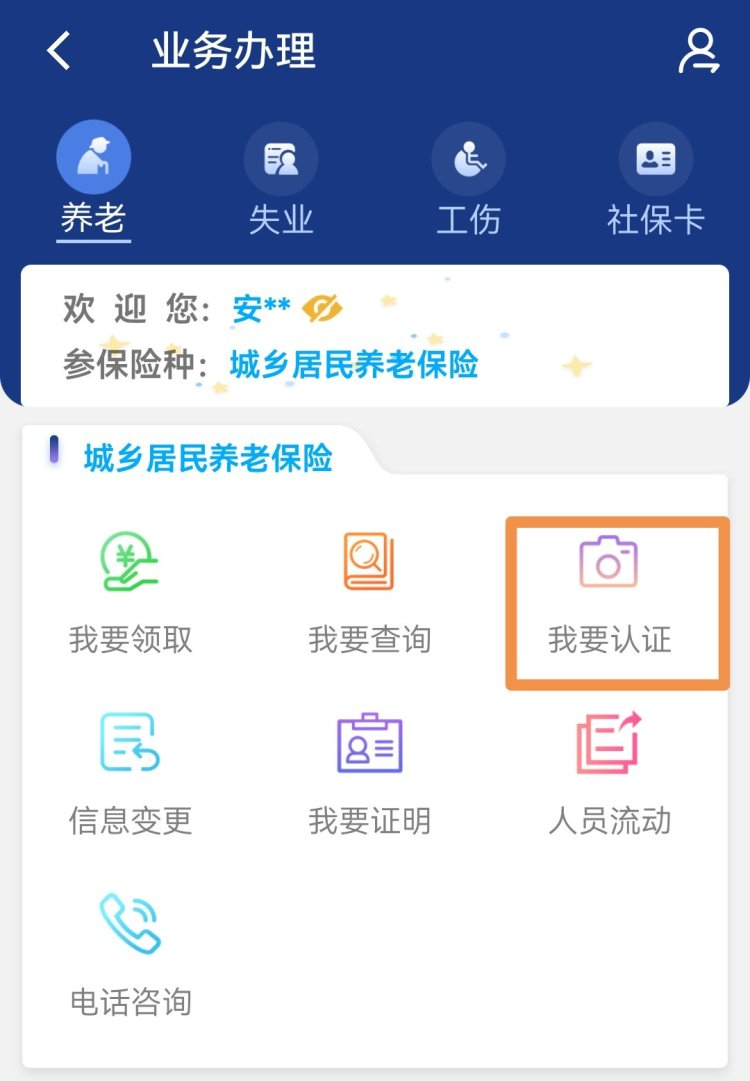Open 我要查询
This screenshot has height=1081, width=750.
pos(369,592)
